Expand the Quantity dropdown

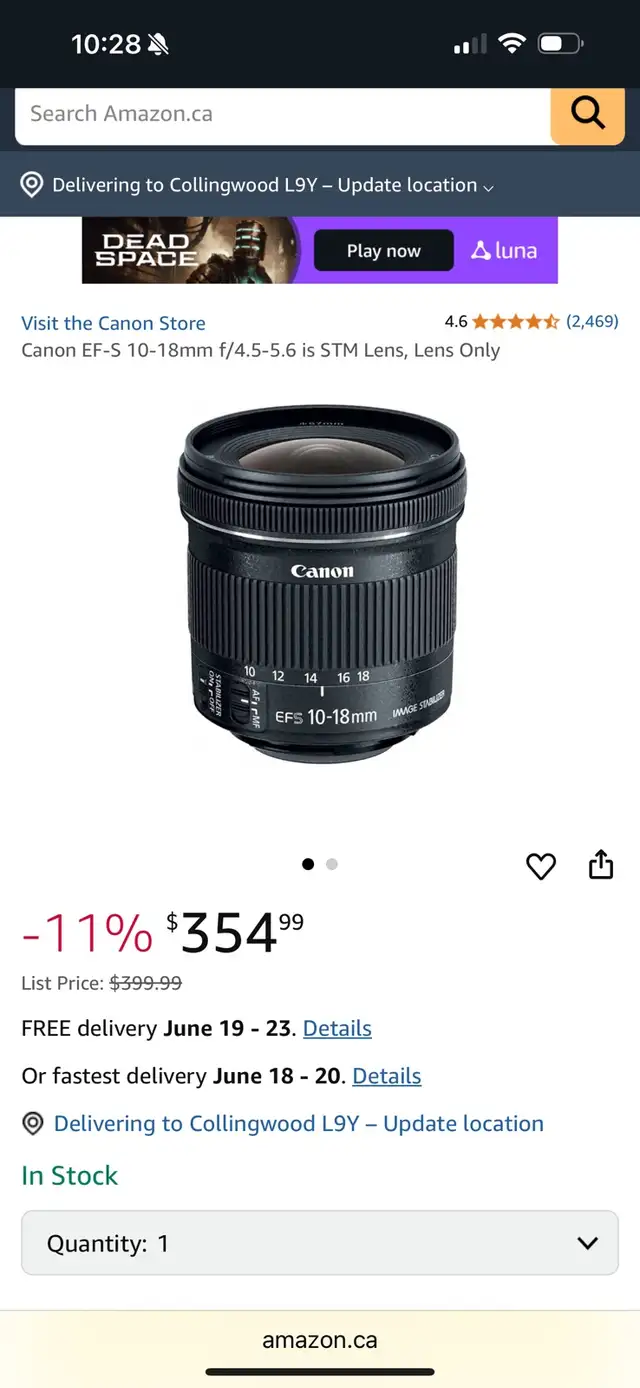320,1243
